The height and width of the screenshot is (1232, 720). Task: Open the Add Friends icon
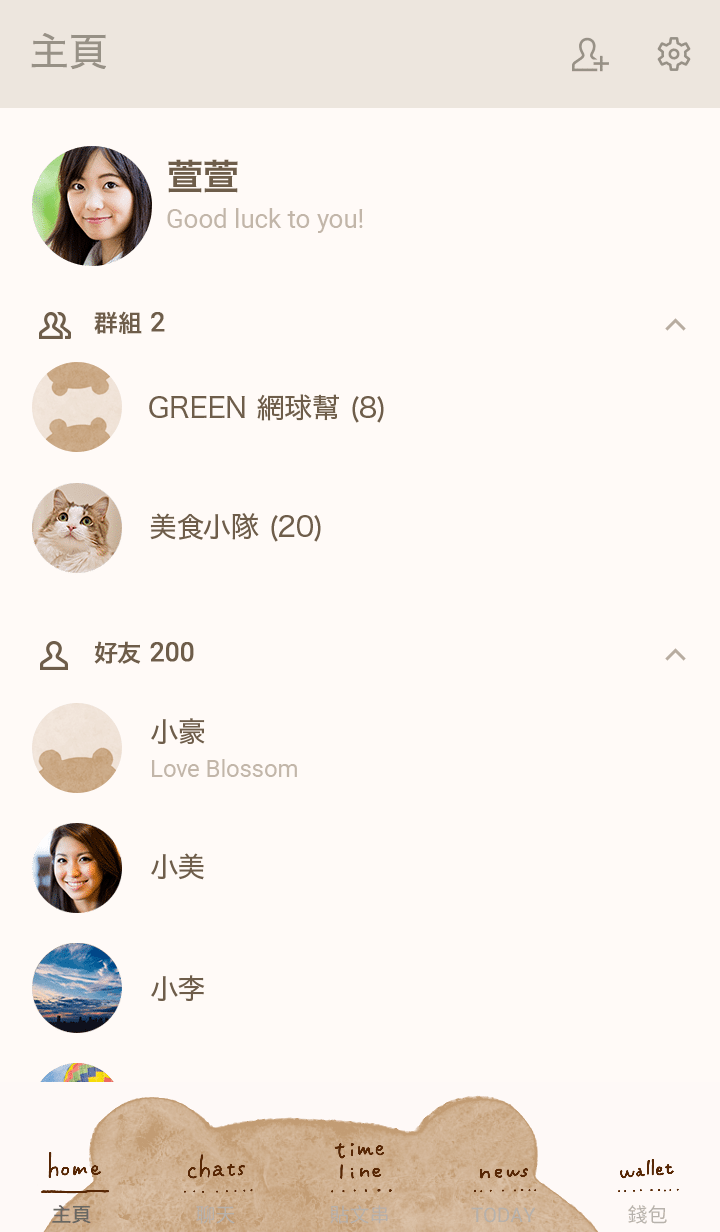tap(590, 55)
